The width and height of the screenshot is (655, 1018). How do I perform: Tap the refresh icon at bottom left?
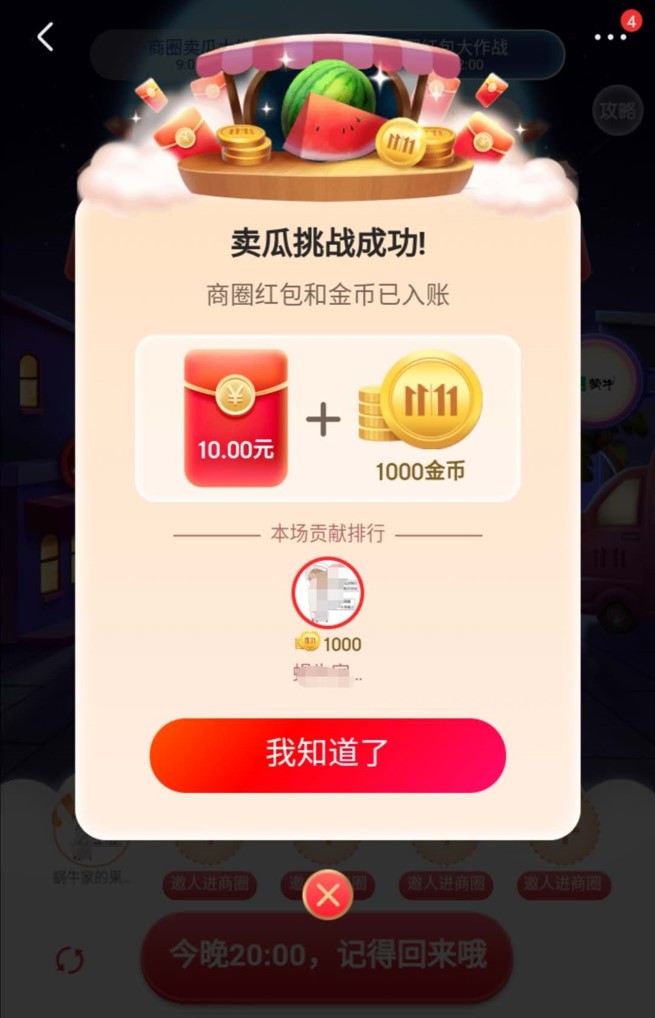[70, 960]
